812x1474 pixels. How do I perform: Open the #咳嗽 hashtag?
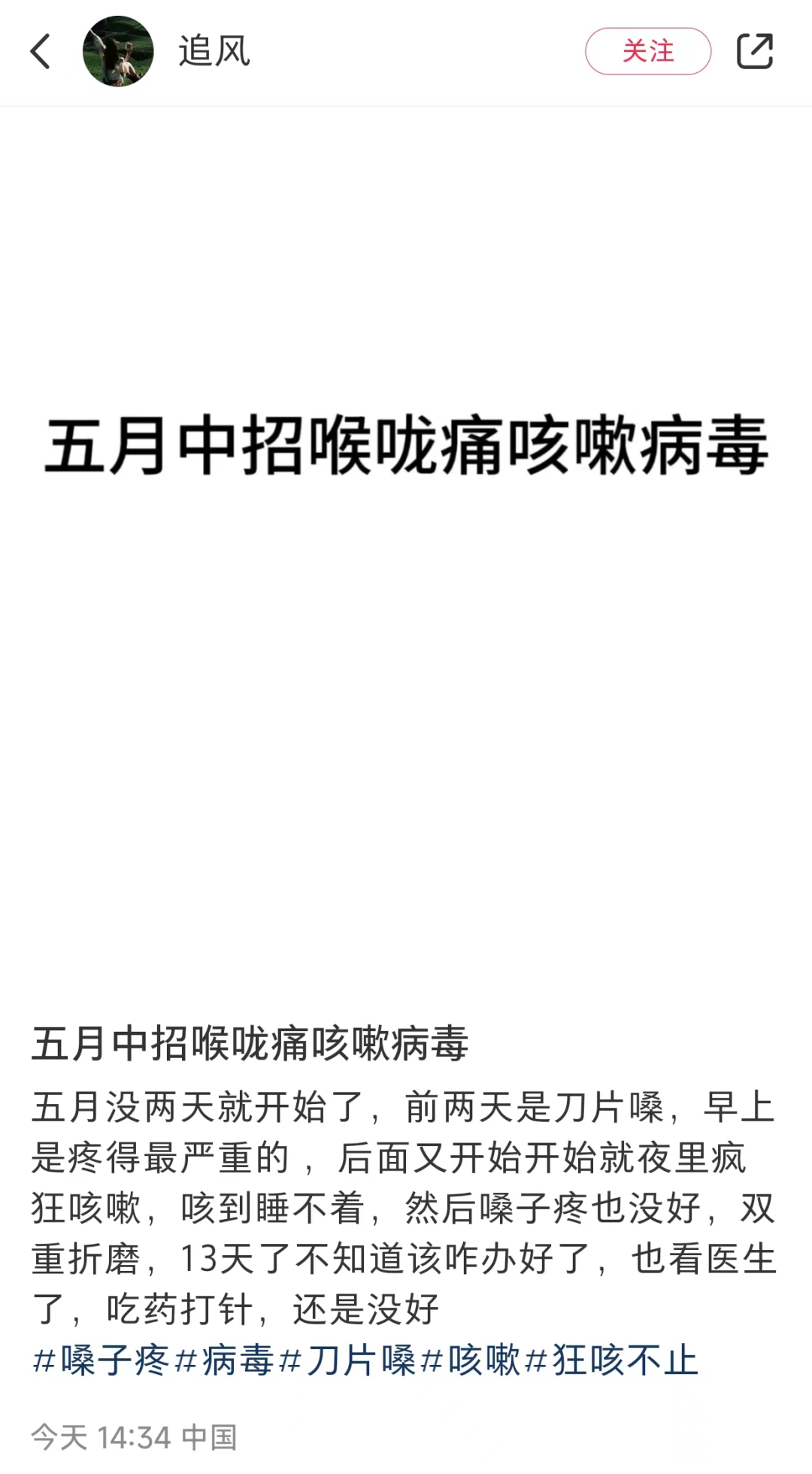click(470, 1360)
